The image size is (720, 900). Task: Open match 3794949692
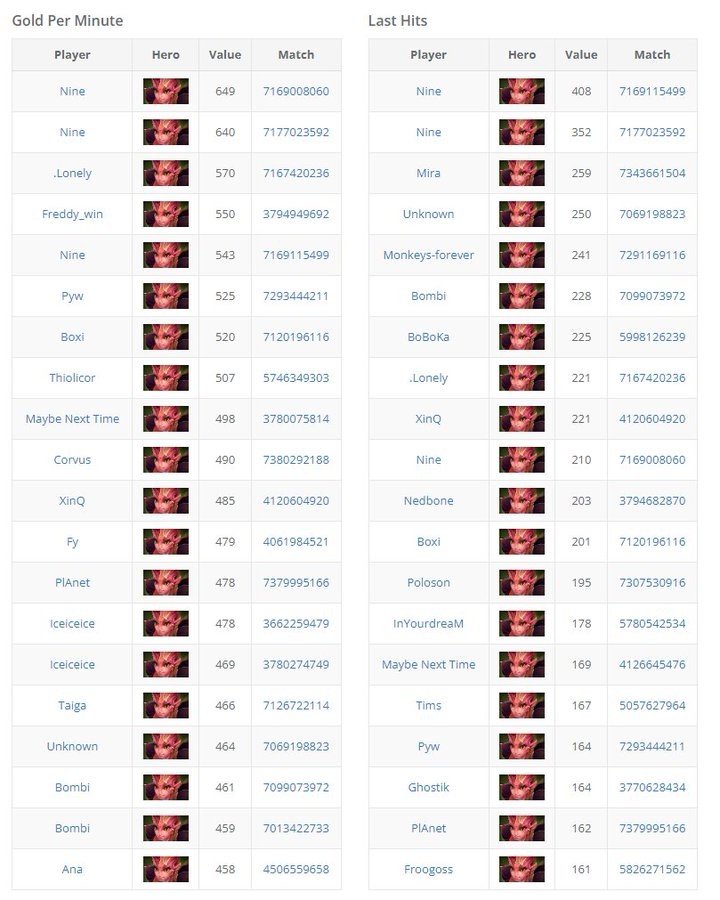click(x=295, y=214)
